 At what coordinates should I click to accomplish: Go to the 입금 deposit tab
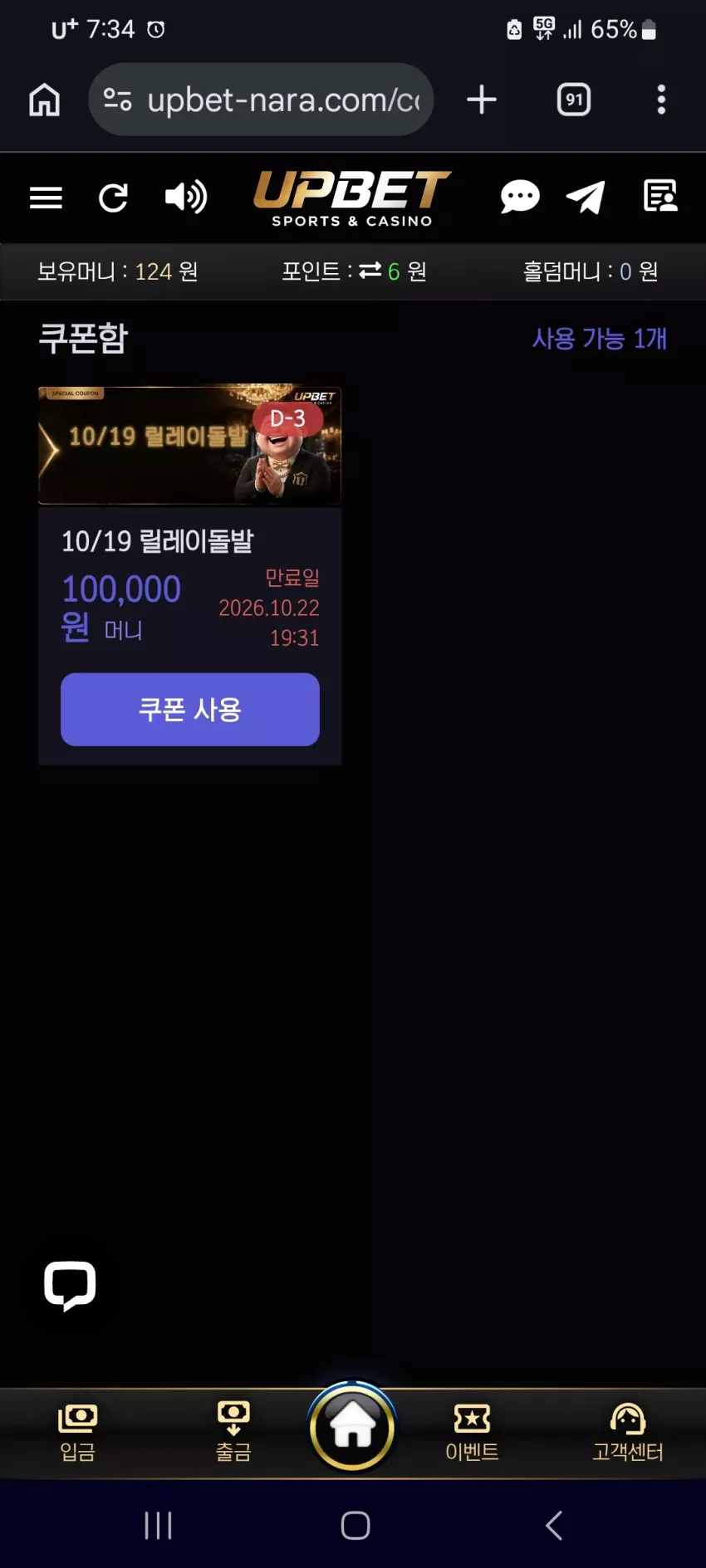click(x=78, y=1433)
